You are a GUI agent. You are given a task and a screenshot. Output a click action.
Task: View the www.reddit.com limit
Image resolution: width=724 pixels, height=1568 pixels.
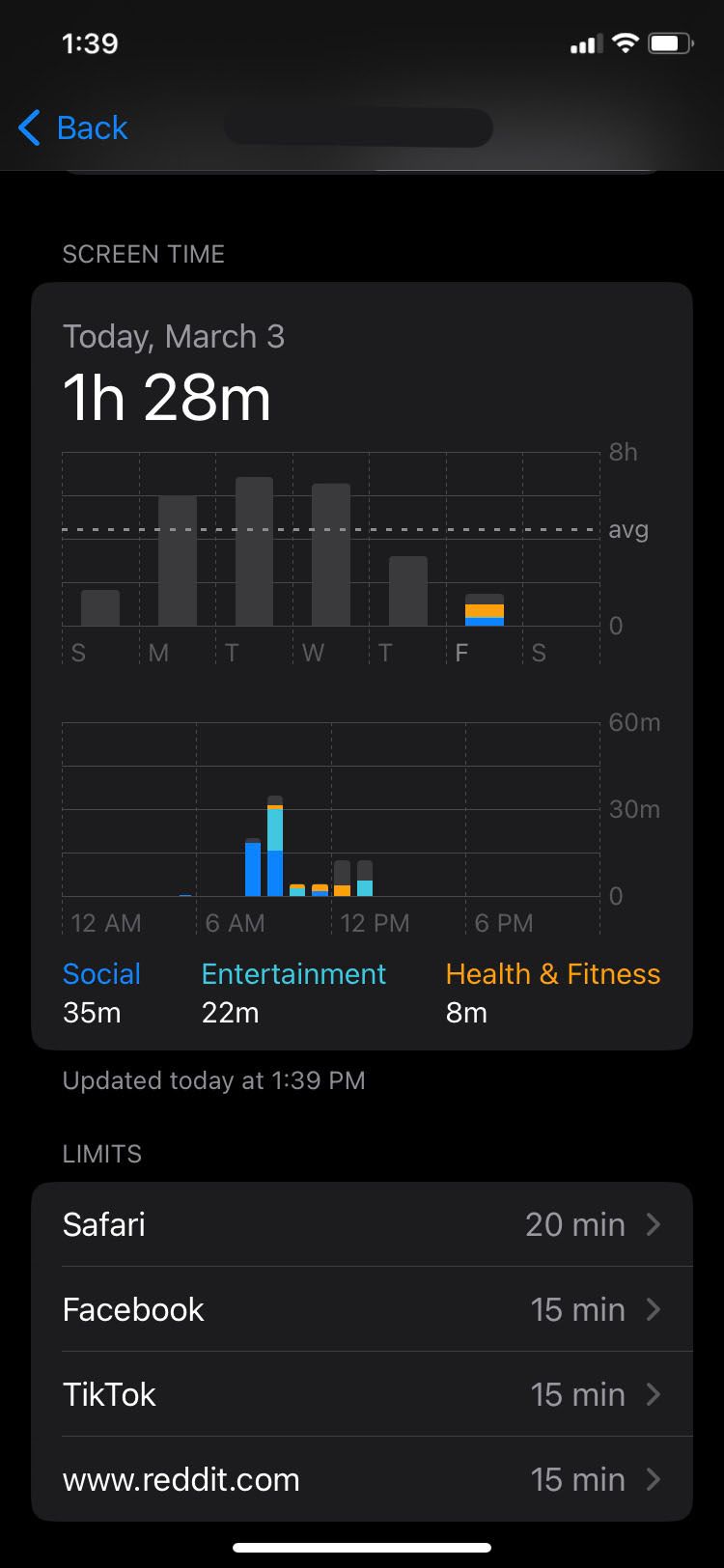click(x=362, y=1479)
